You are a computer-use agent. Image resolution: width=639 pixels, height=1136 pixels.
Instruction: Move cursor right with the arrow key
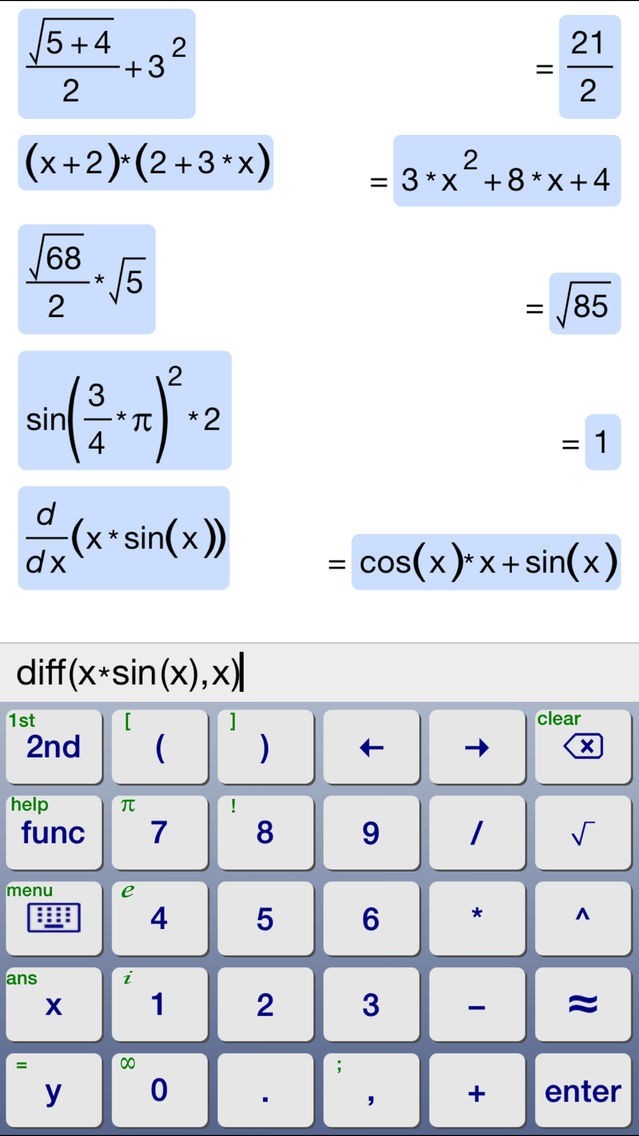pyautogui.click(x=477, y=746)
